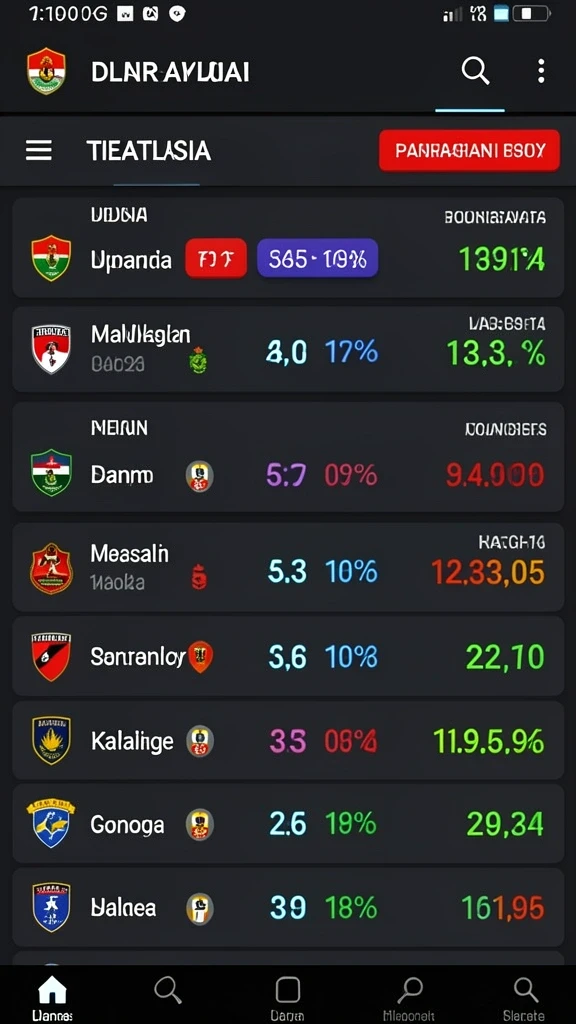Open search from the top app bar

[x=475, y=70]
